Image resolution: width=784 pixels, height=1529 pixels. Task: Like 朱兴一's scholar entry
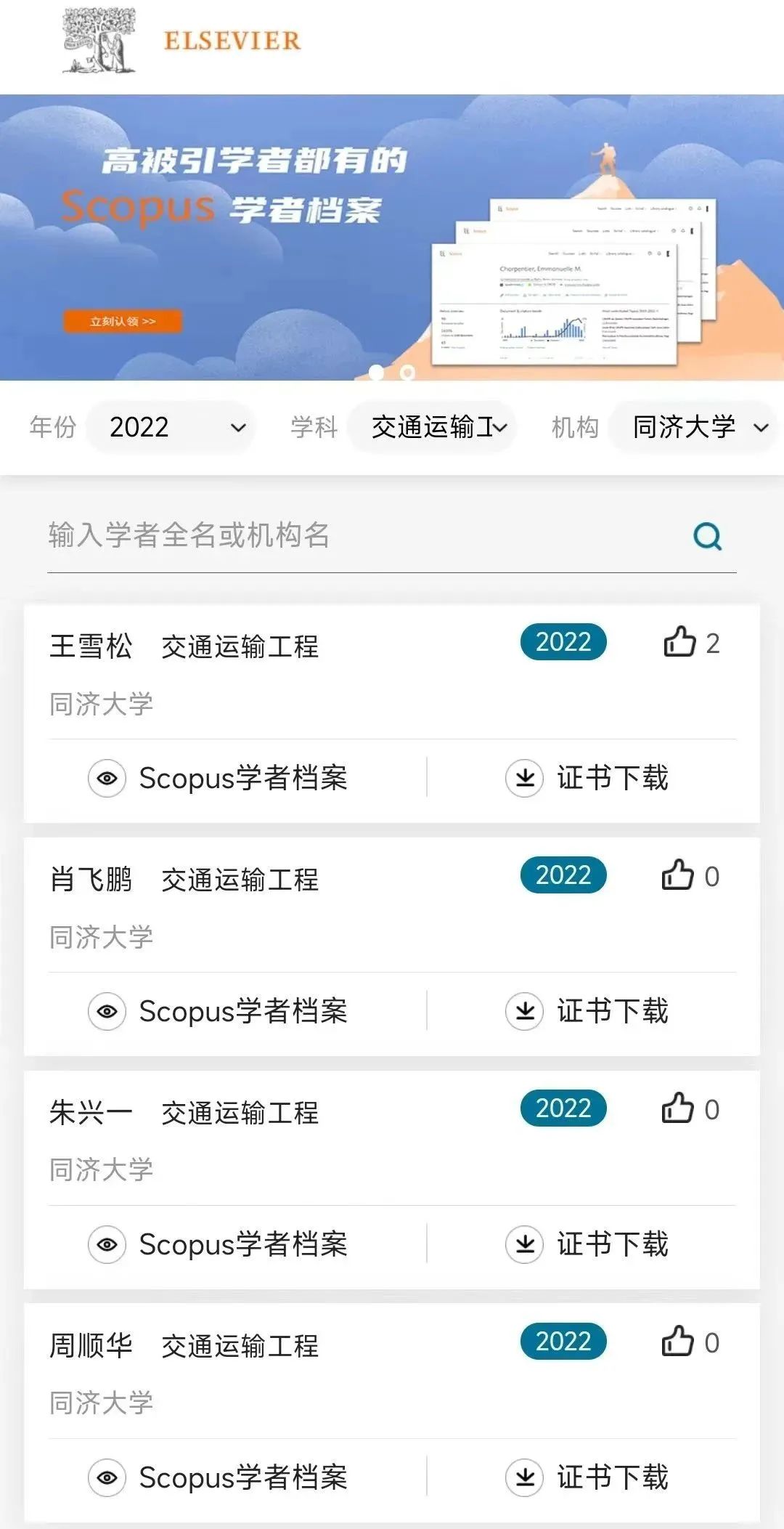pos(678,1108)
